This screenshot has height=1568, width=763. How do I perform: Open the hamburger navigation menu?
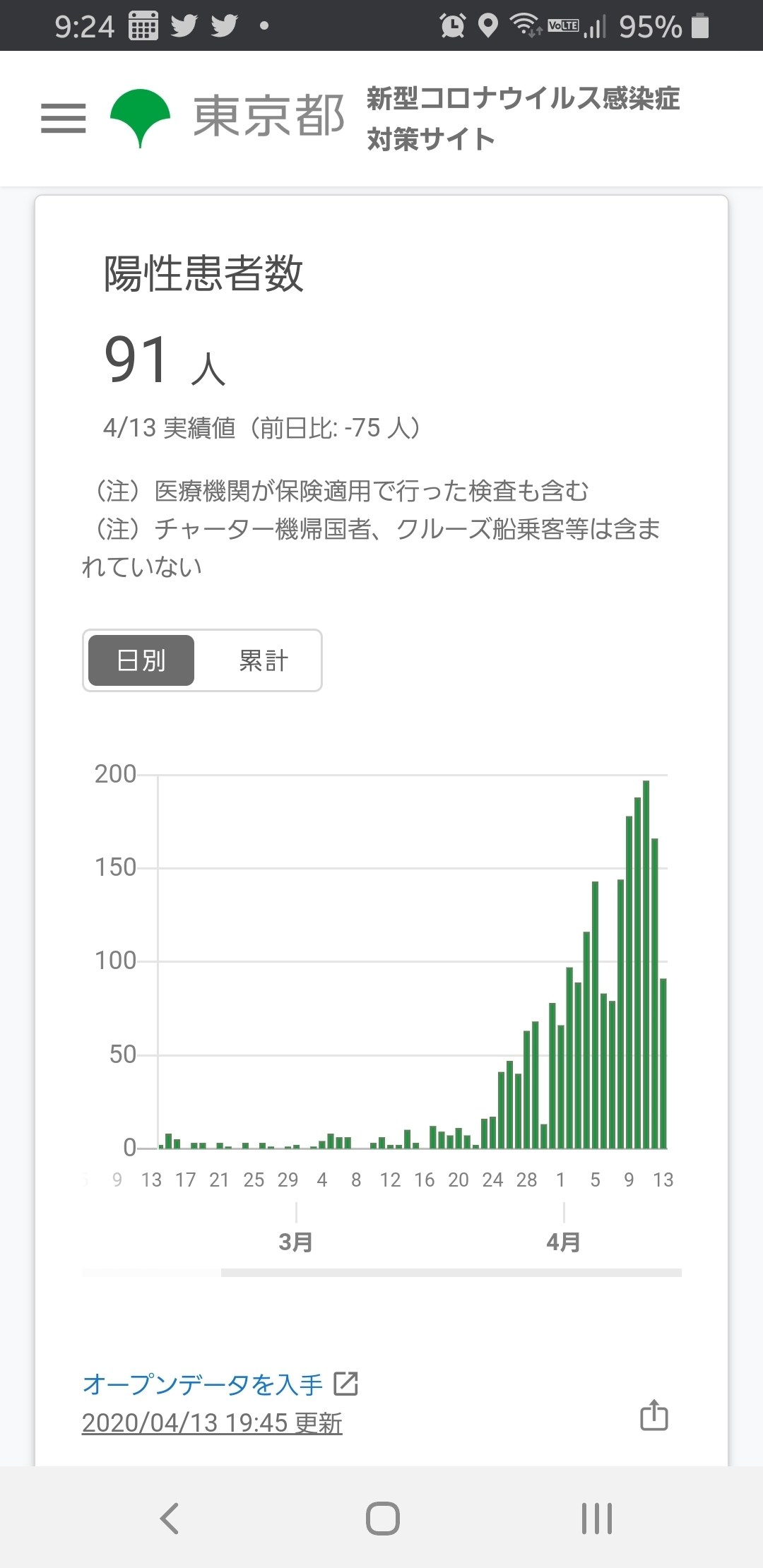[x=64, y=118]
